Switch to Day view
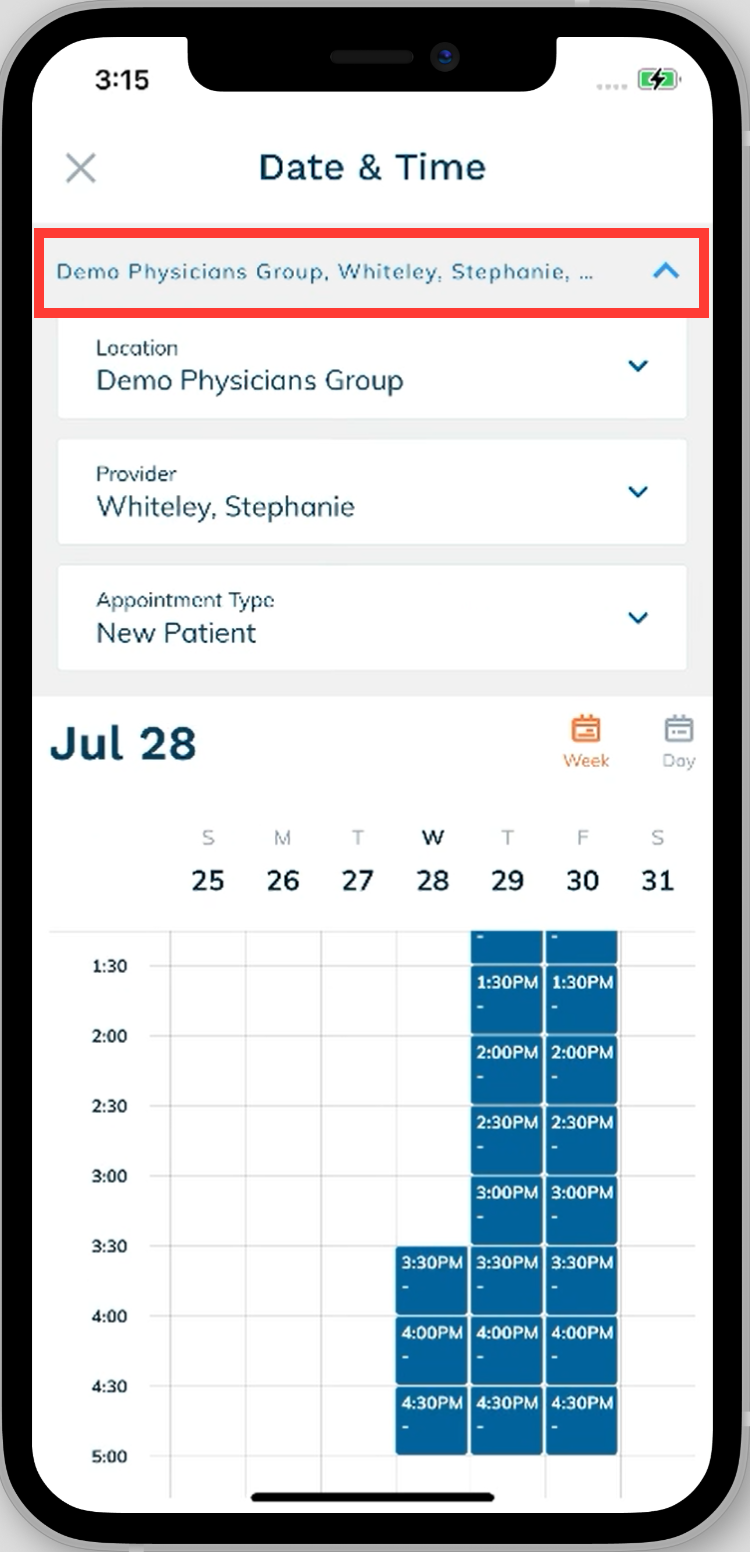The image size is (750, 1552). [x=679, y=741]
